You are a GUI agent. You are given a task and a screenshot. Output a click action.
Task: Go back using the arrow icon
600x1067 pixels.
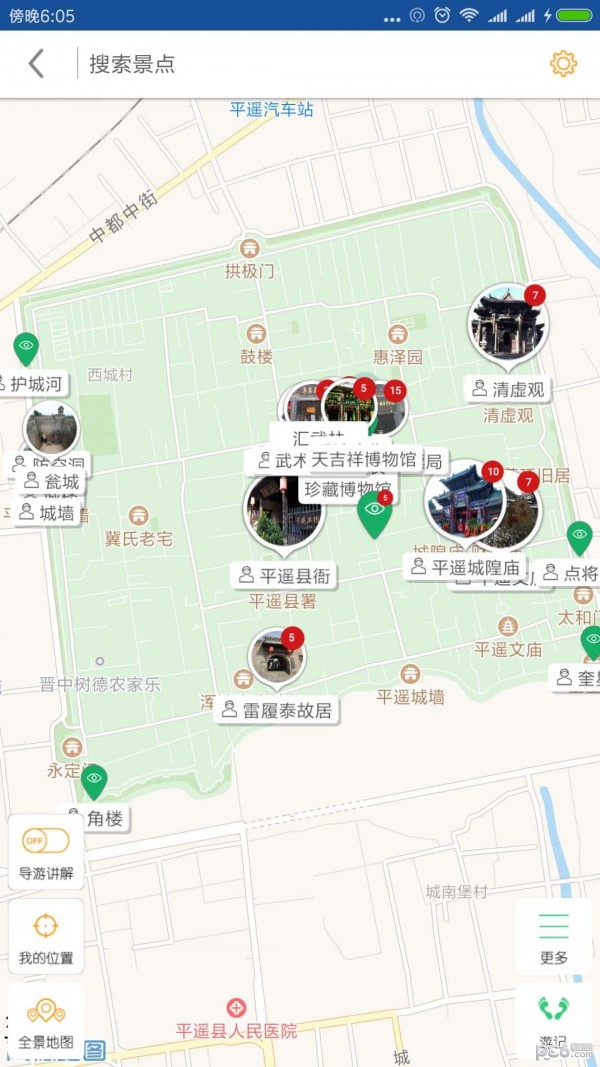point(37,64)
